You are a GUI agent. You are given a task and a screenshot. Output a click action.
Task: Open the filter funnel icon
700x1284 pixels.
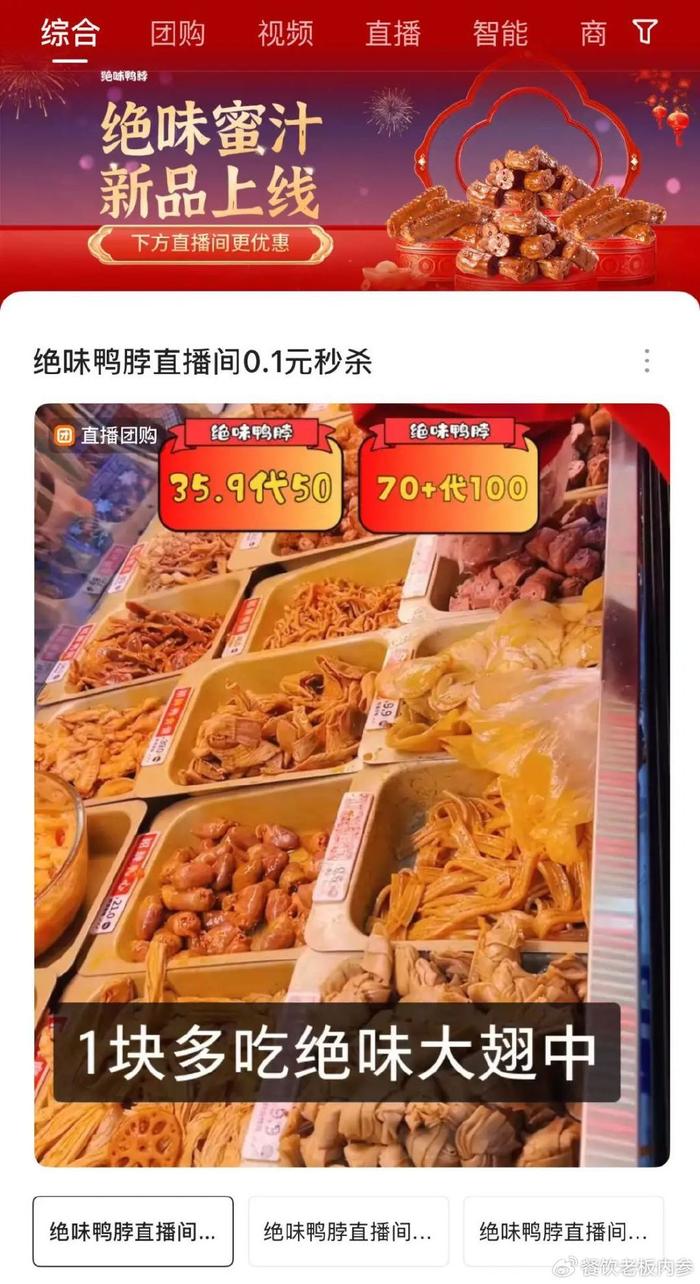coord(645,32)
